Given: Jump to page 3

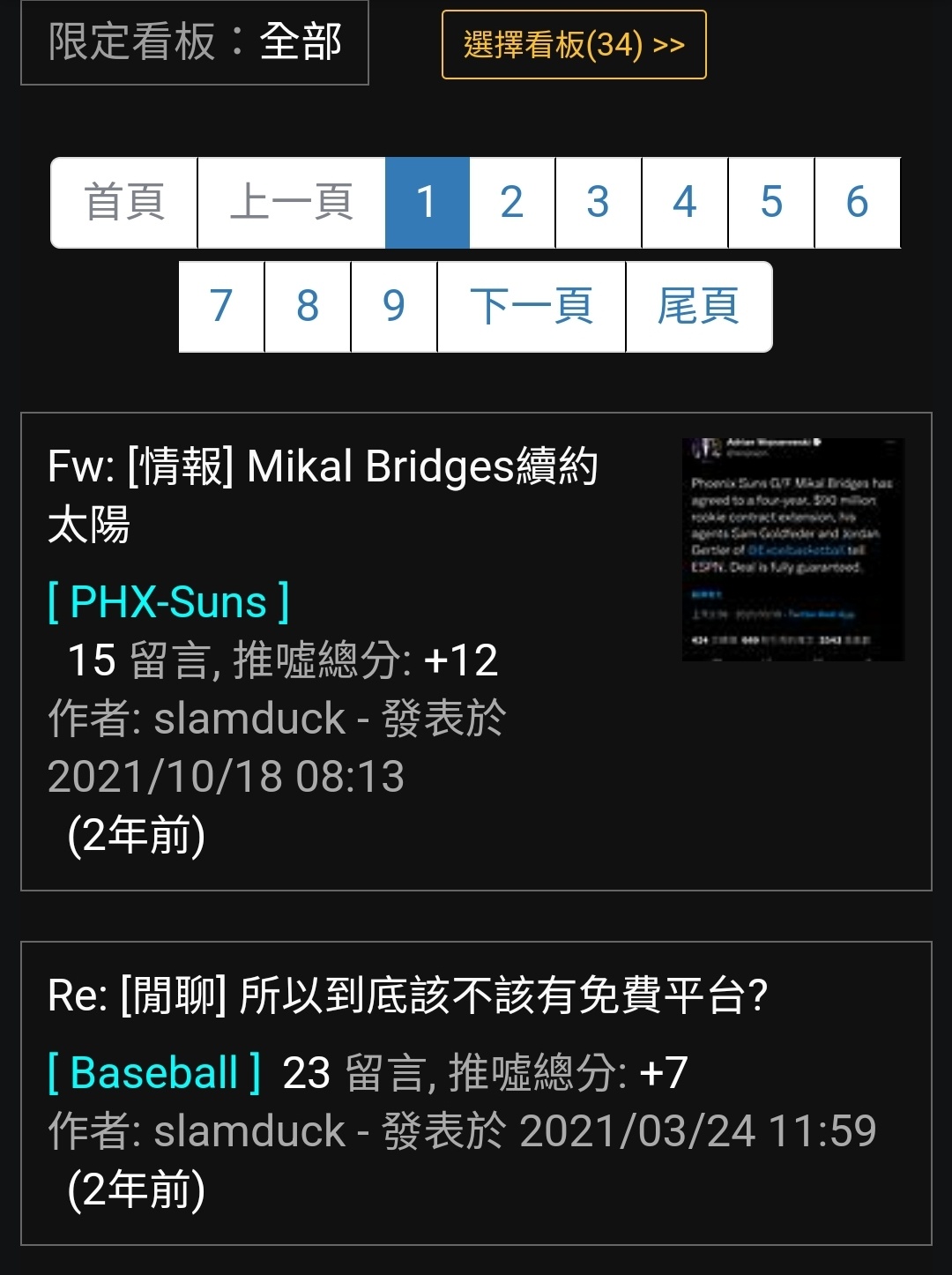Looking at the screenshot, I should (x=599, y=203).
